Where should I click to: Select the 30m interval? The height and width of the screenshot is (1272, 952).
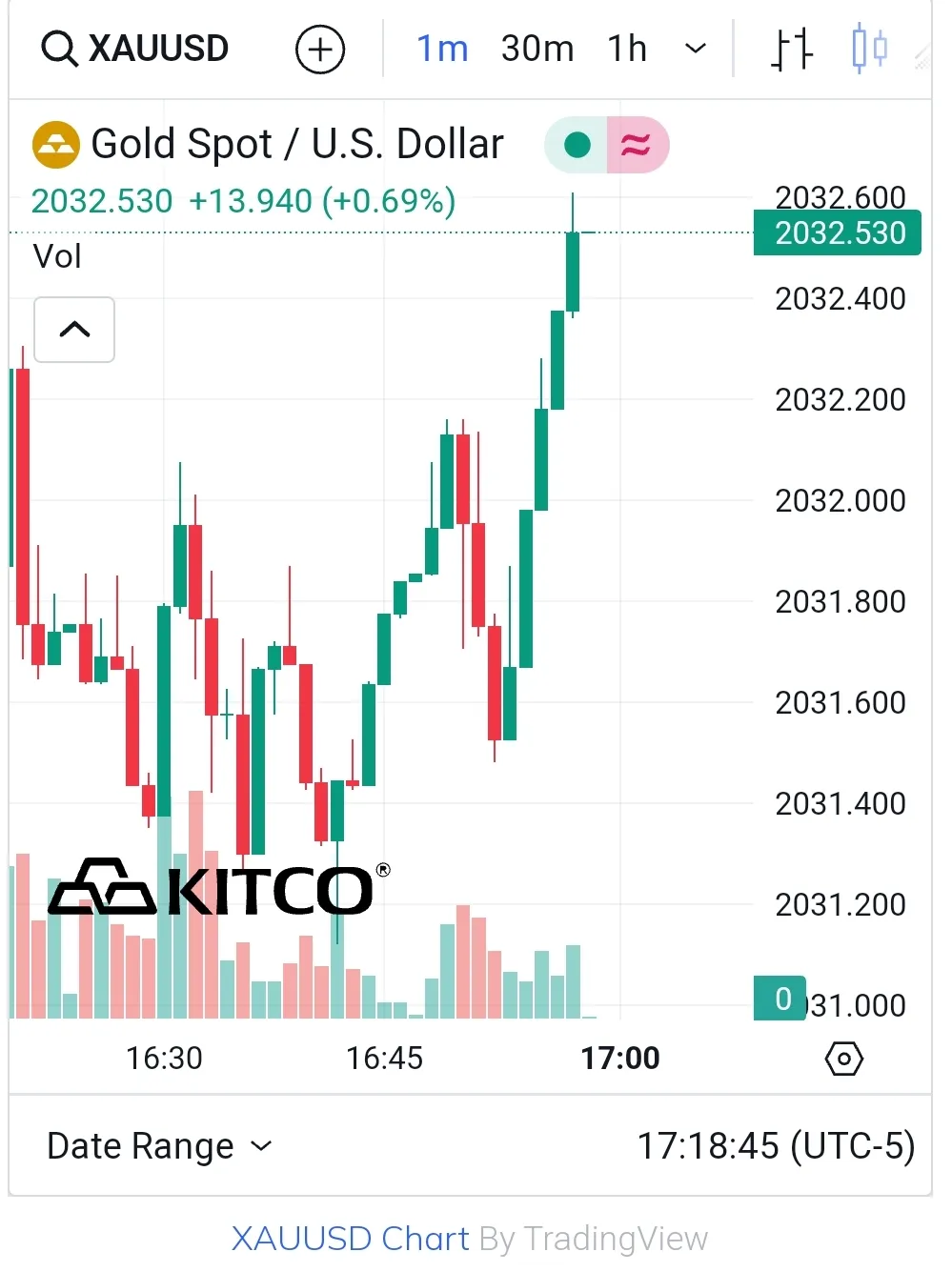pyautogui.click(x=537, y=48)
